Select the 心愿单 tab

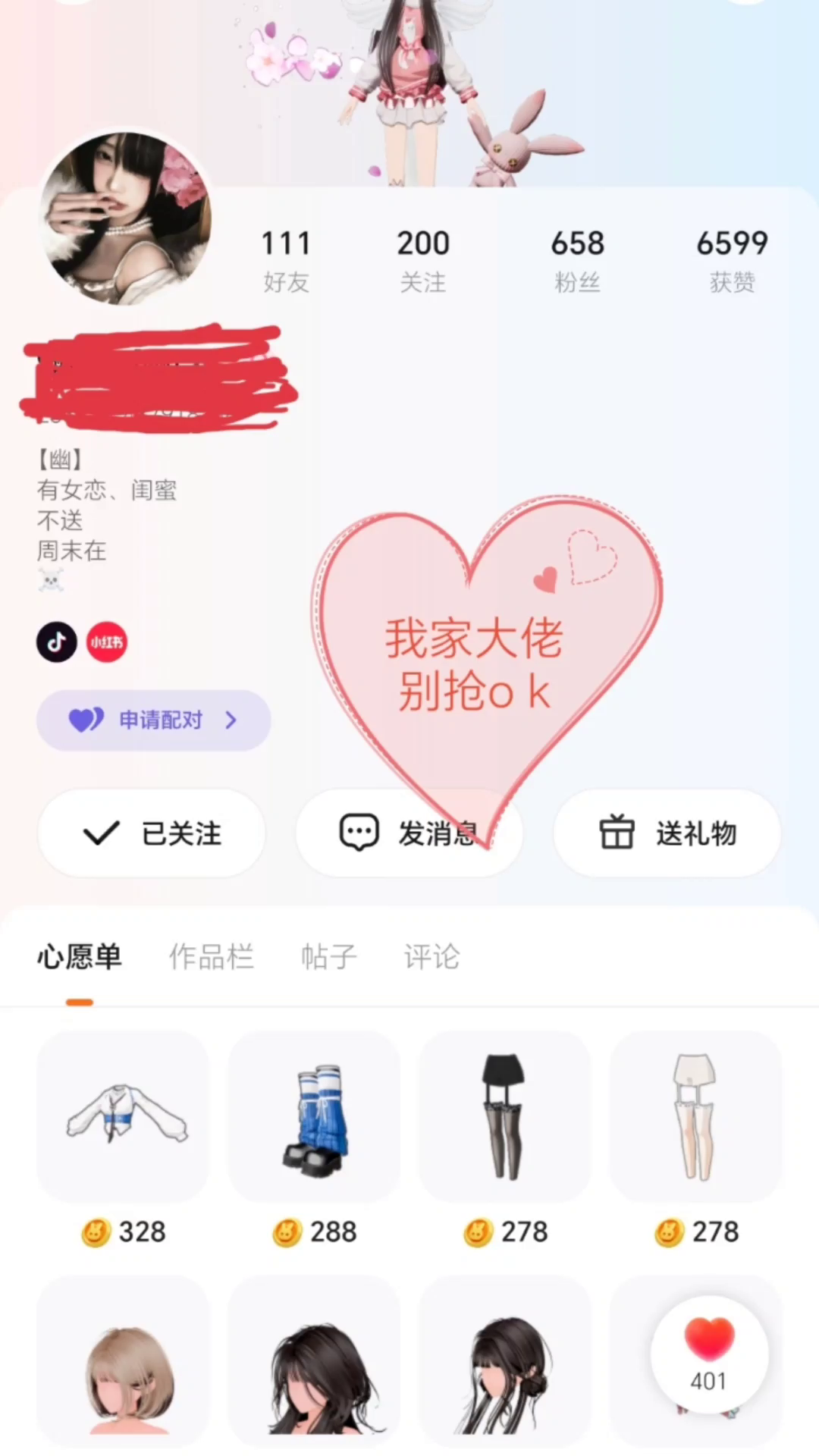pos(80,956)
